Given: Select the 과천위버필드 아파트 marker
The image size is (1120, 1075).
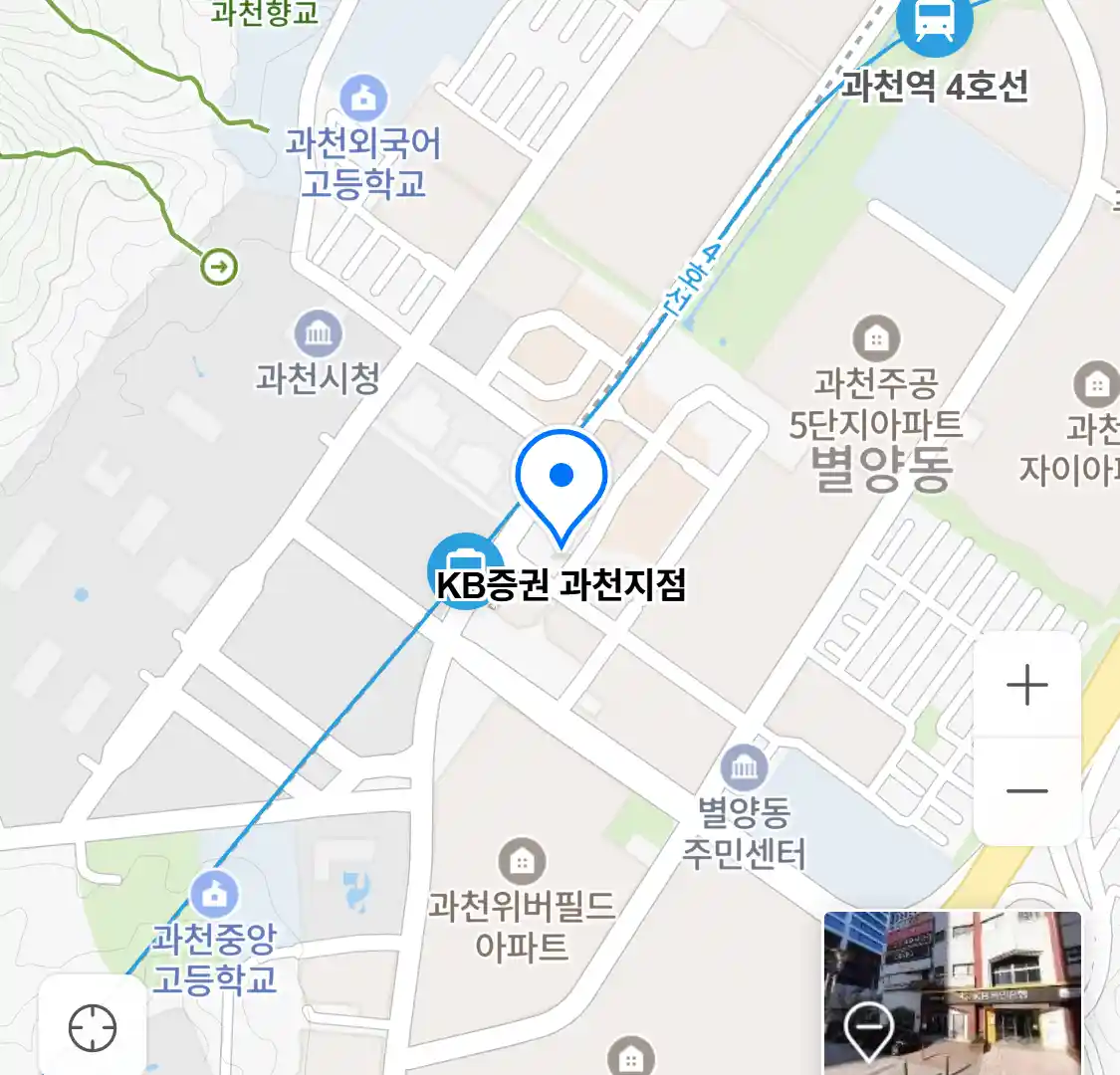Looking at the screenshot, I should pyautogui.click(x=522, y=862).
